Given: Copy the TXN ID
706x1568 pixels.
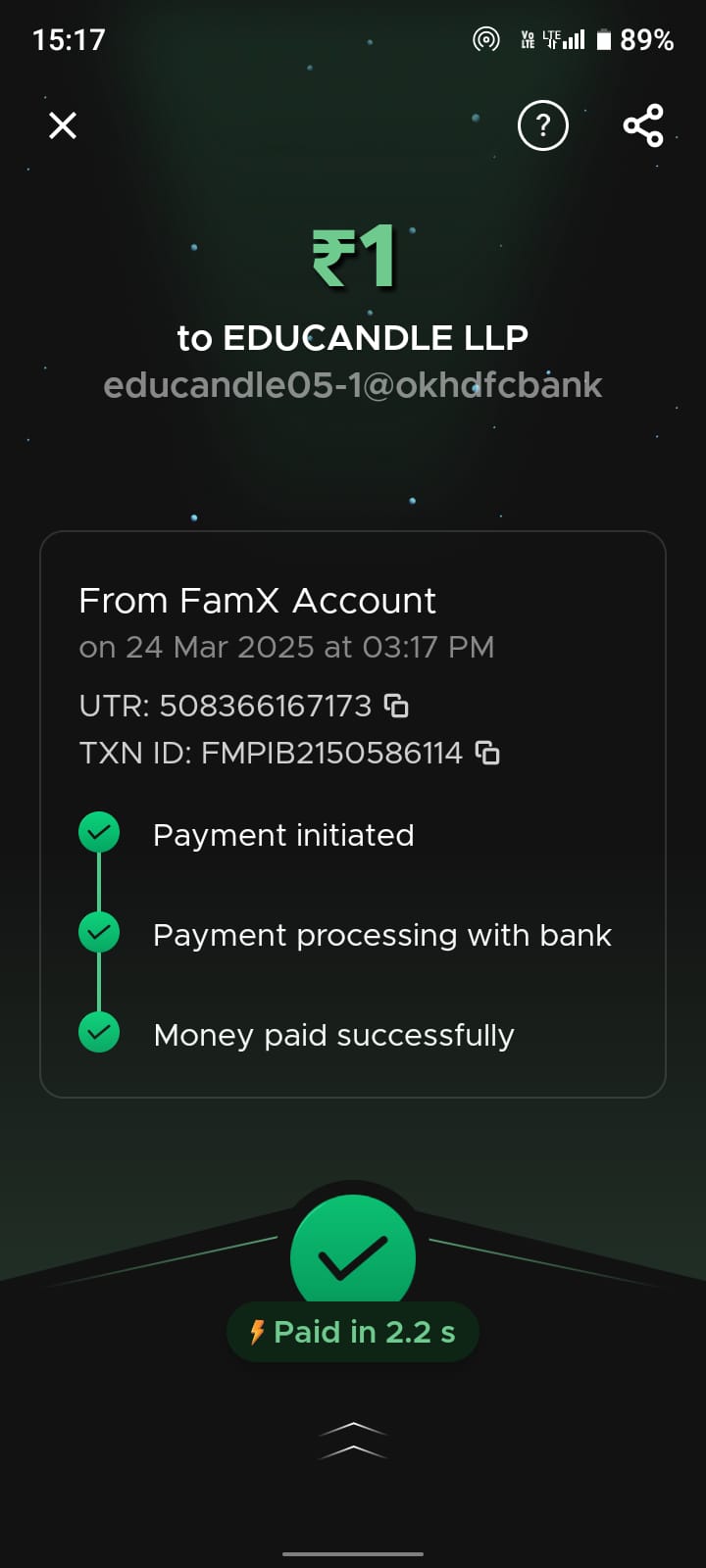Looking at the screenshot, I should coord(487,753).
